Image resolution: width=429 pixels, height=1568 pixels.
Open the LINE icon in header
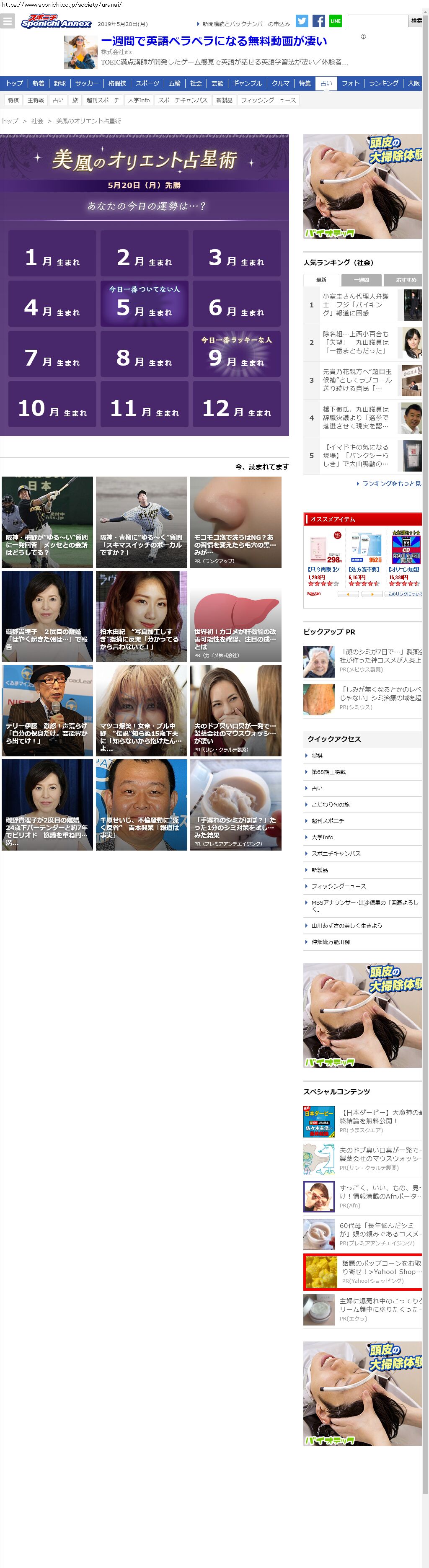[335, 21]
